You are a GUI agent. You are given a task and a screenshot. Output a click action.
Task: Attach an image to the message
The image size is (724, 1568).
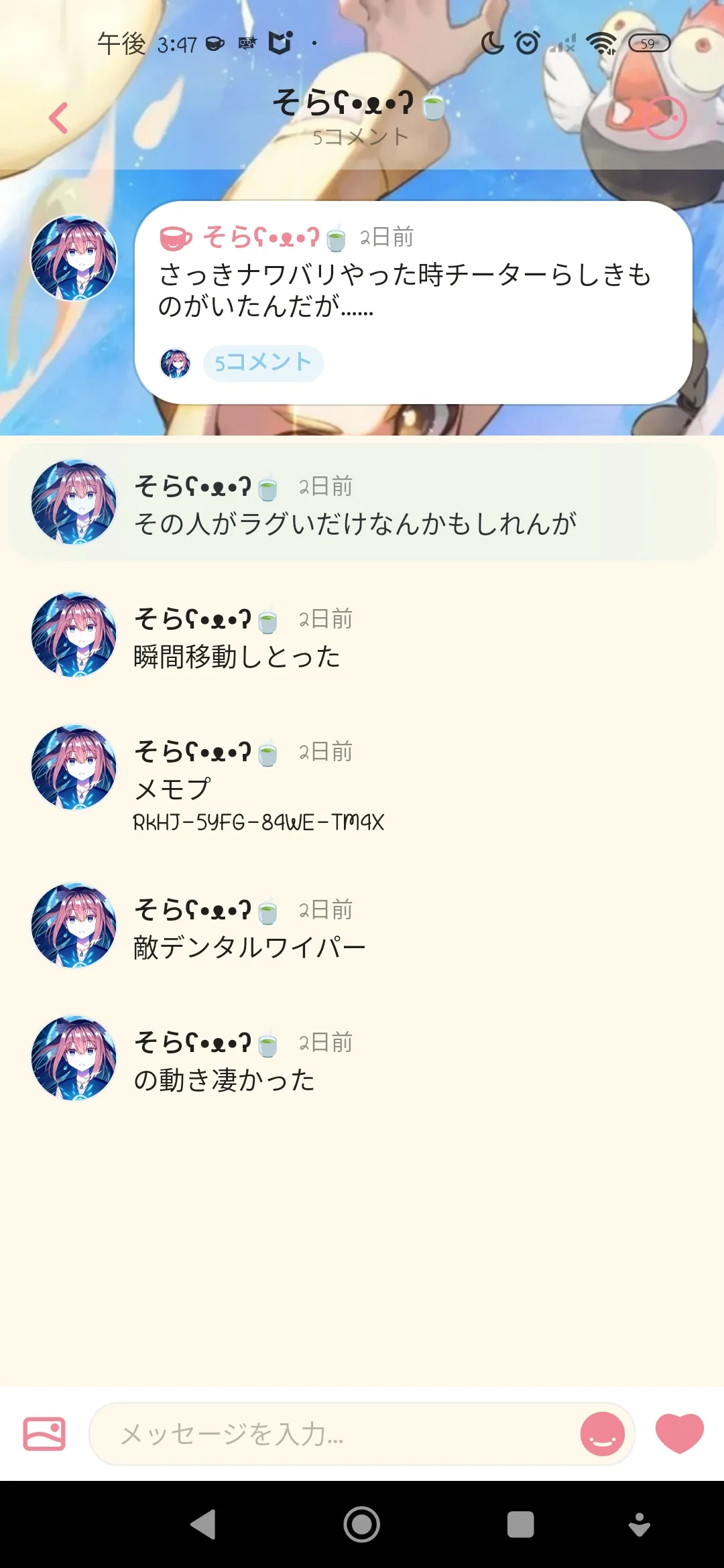click(x=44, y=1434)
